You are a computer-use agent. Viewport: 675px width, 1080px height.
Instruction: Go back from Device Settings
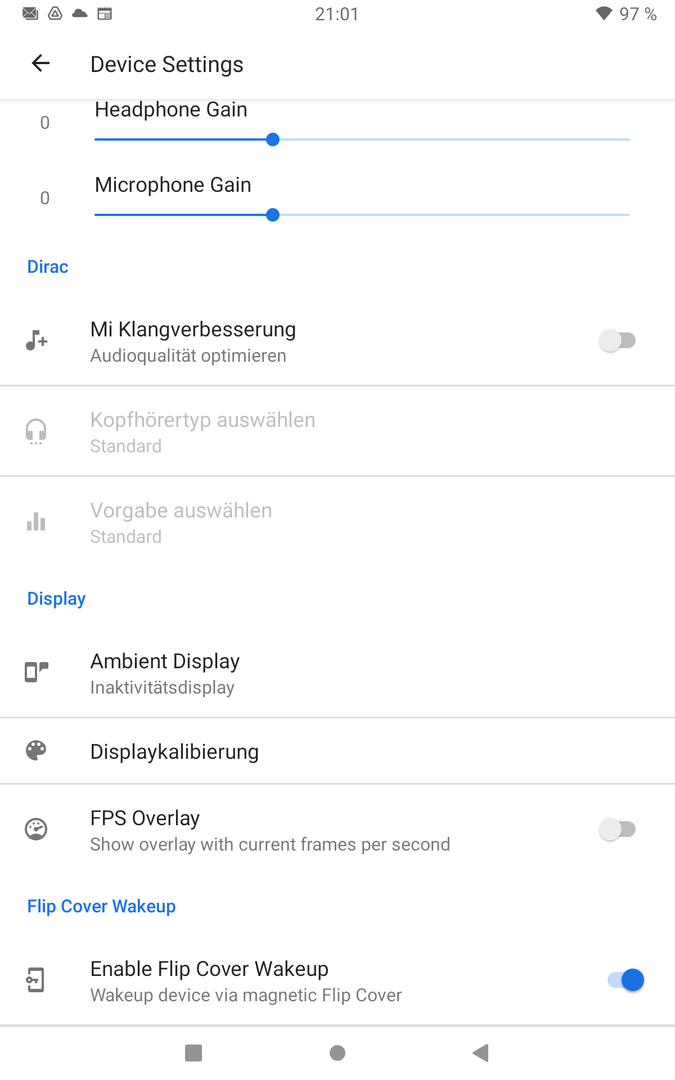pyautogui.click(x=41, y=63)
